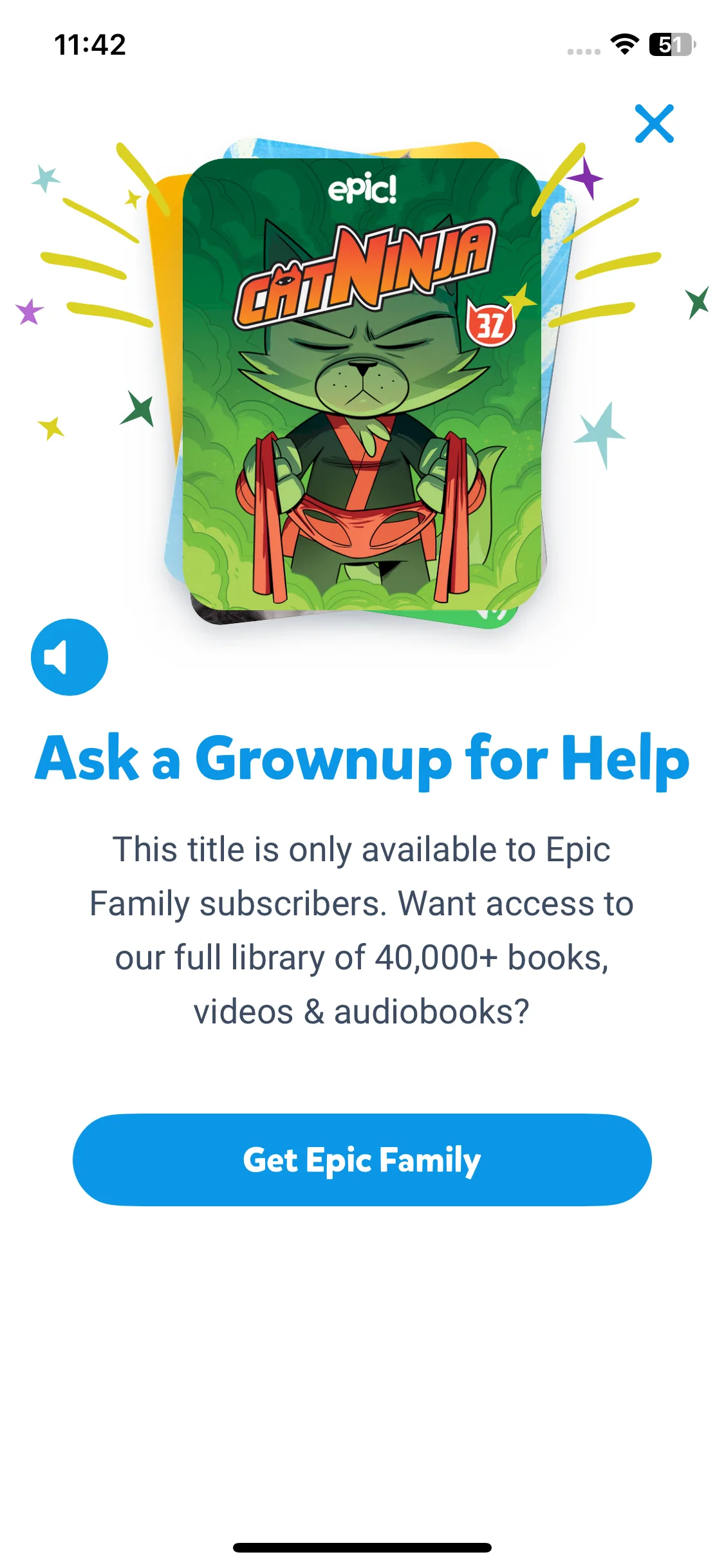This screenshot has height=1568, width=724.
Task: Tap Get Epic Family button
Action: 362,1160
